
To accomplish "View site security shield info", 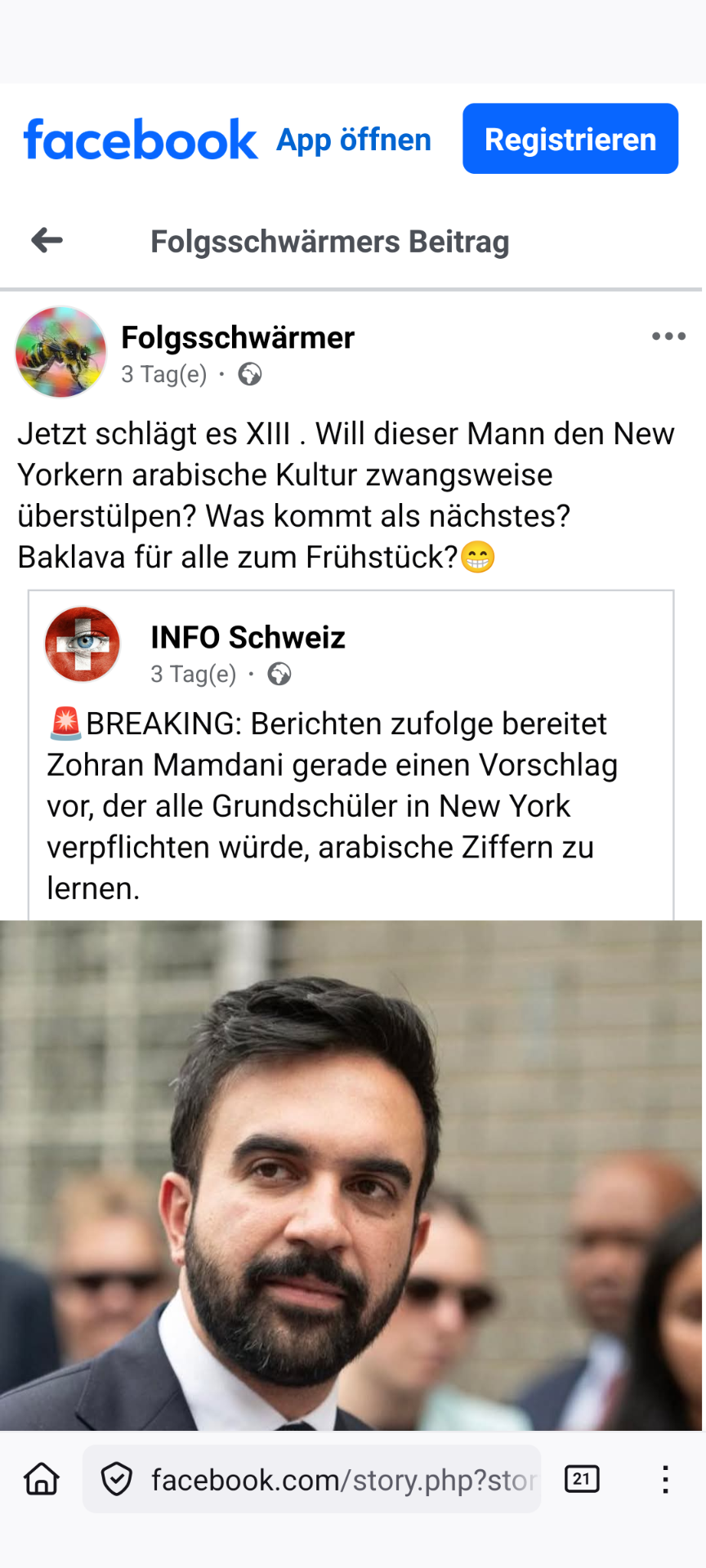I will pos(117,1479).
